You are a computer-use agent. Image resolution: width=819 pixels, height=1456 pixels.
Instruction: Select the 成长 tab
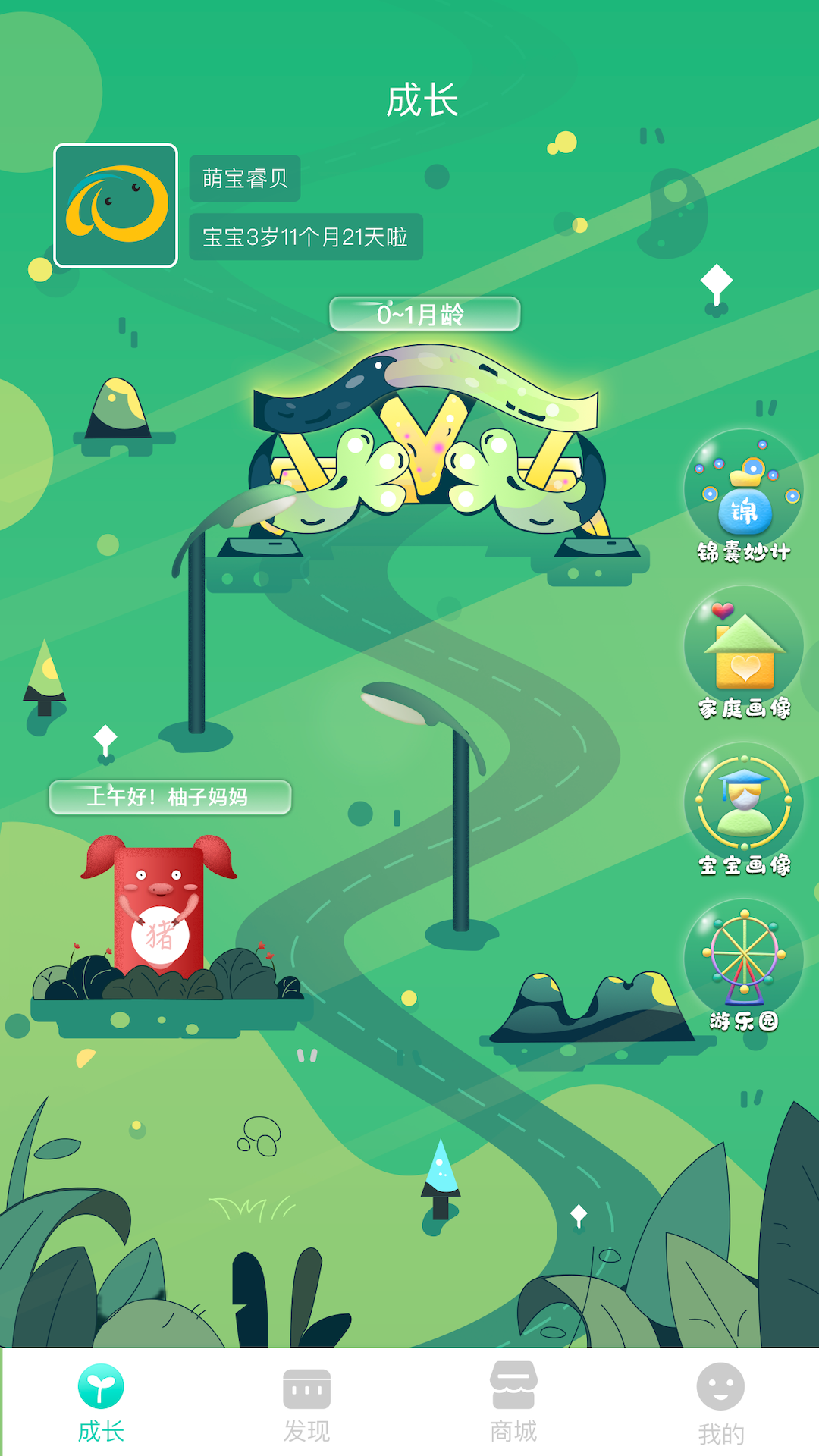tap(101, 1404)
